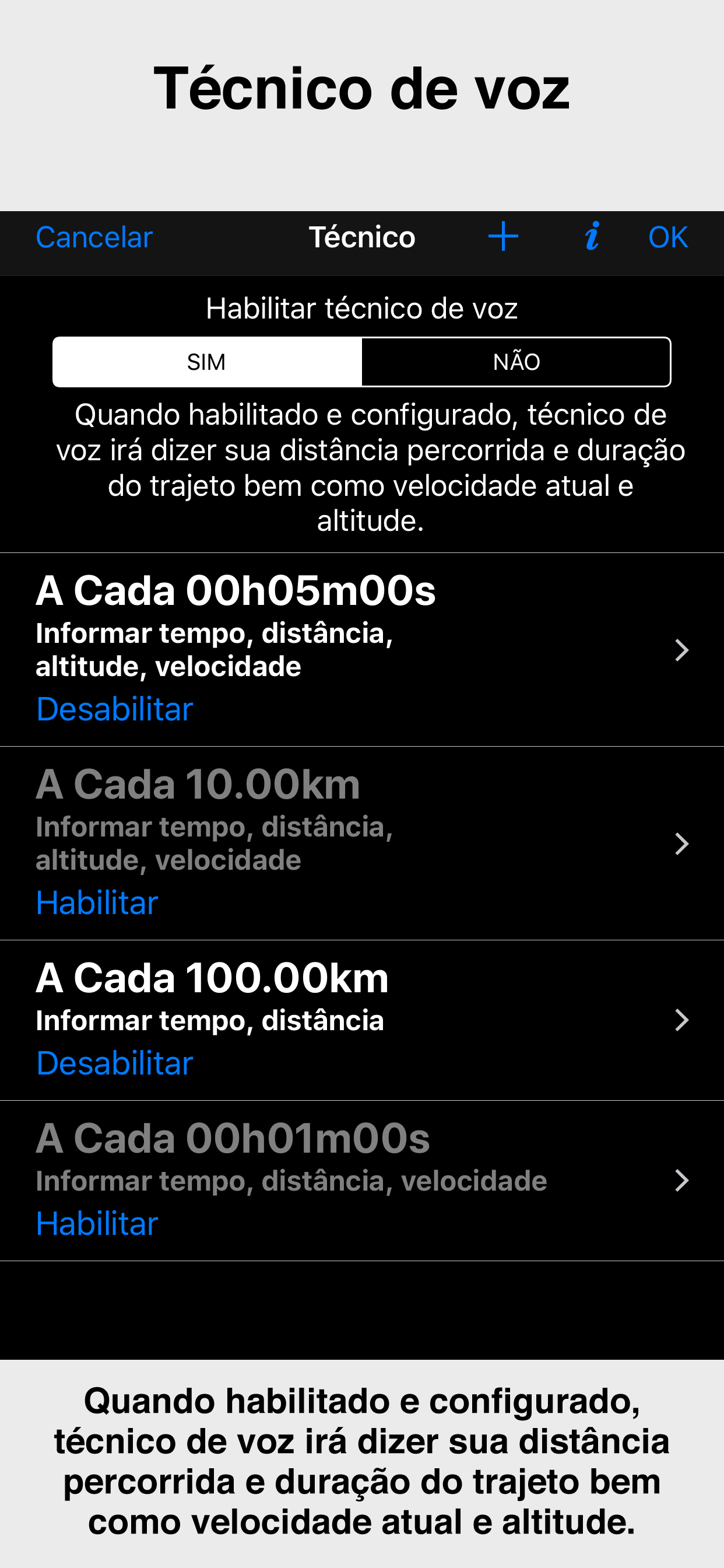Enable the A Cada 10.00km rule
The height and width of the screenshot is (1568, 724).
97,902
